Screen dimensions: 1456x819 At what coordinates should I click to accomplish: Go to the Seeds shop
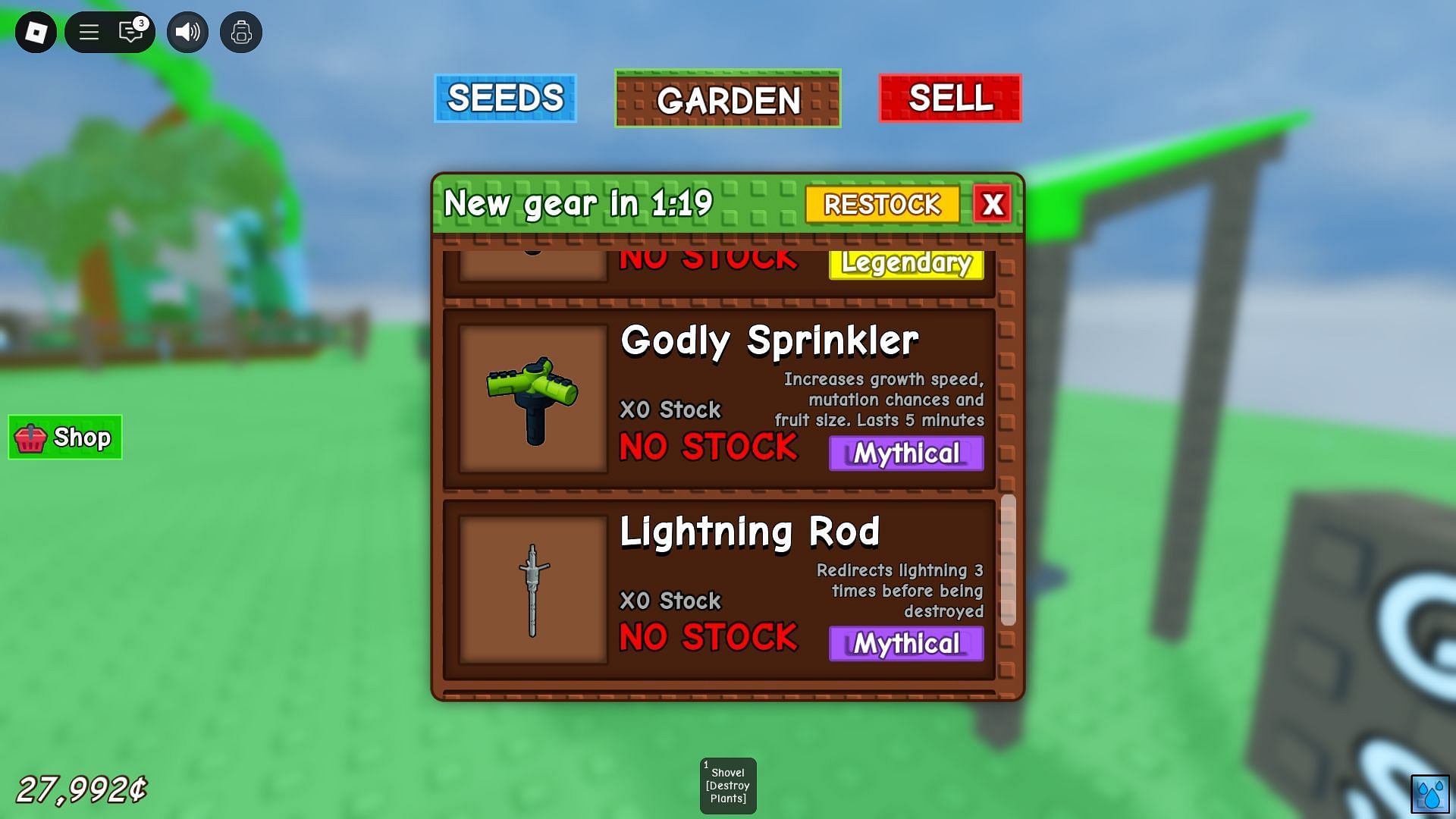(505, 99)
